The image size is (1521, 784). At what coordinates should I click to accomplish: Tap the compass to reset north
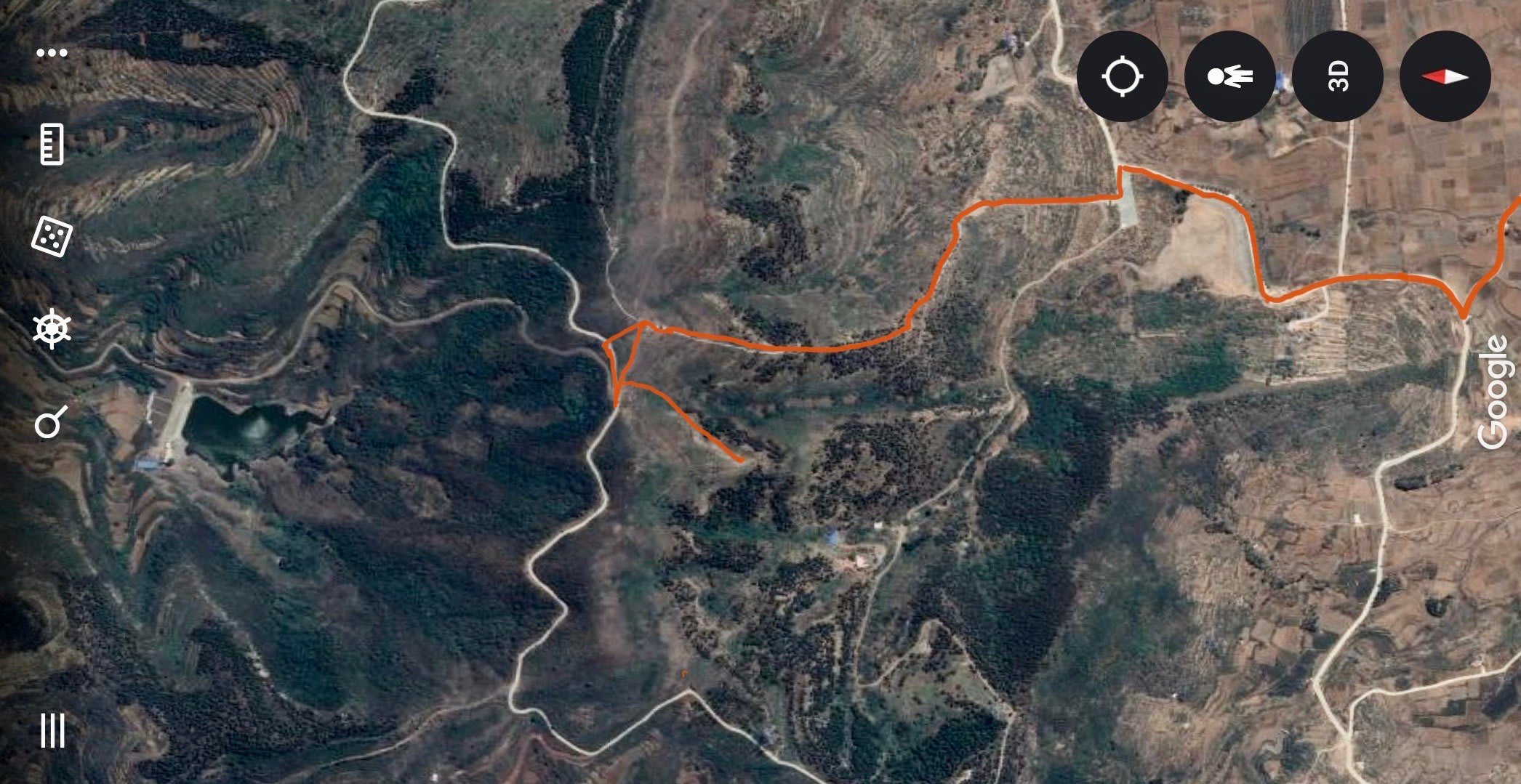[1445, 76]
